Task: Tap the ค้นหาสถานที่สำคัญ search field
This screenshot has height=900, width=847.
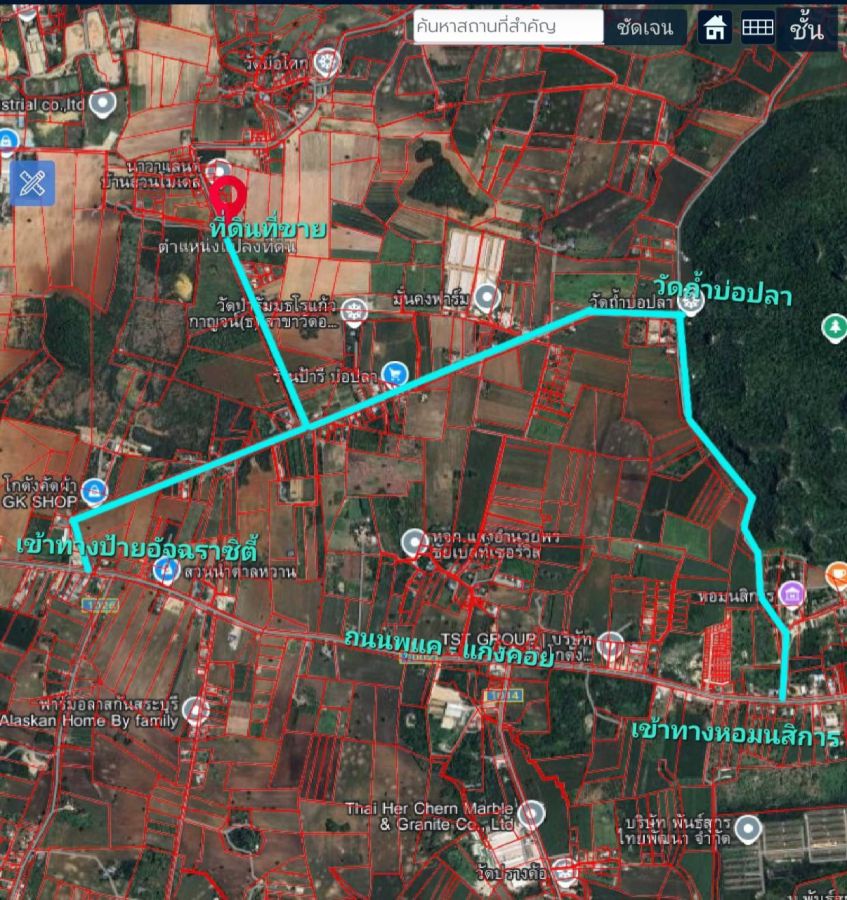Action: point(508,27)
